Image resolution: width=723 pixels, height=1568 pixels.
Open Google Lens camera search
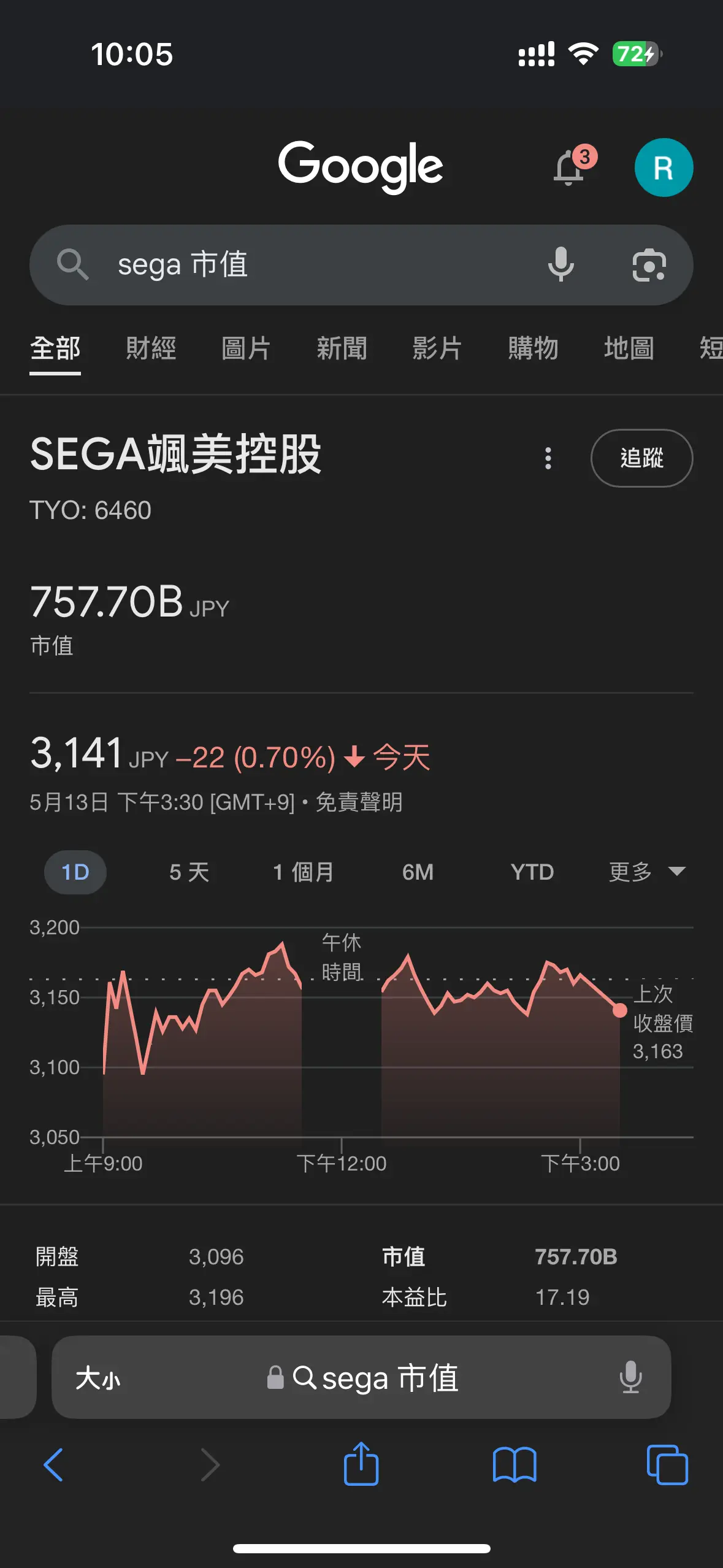point(649,265)
